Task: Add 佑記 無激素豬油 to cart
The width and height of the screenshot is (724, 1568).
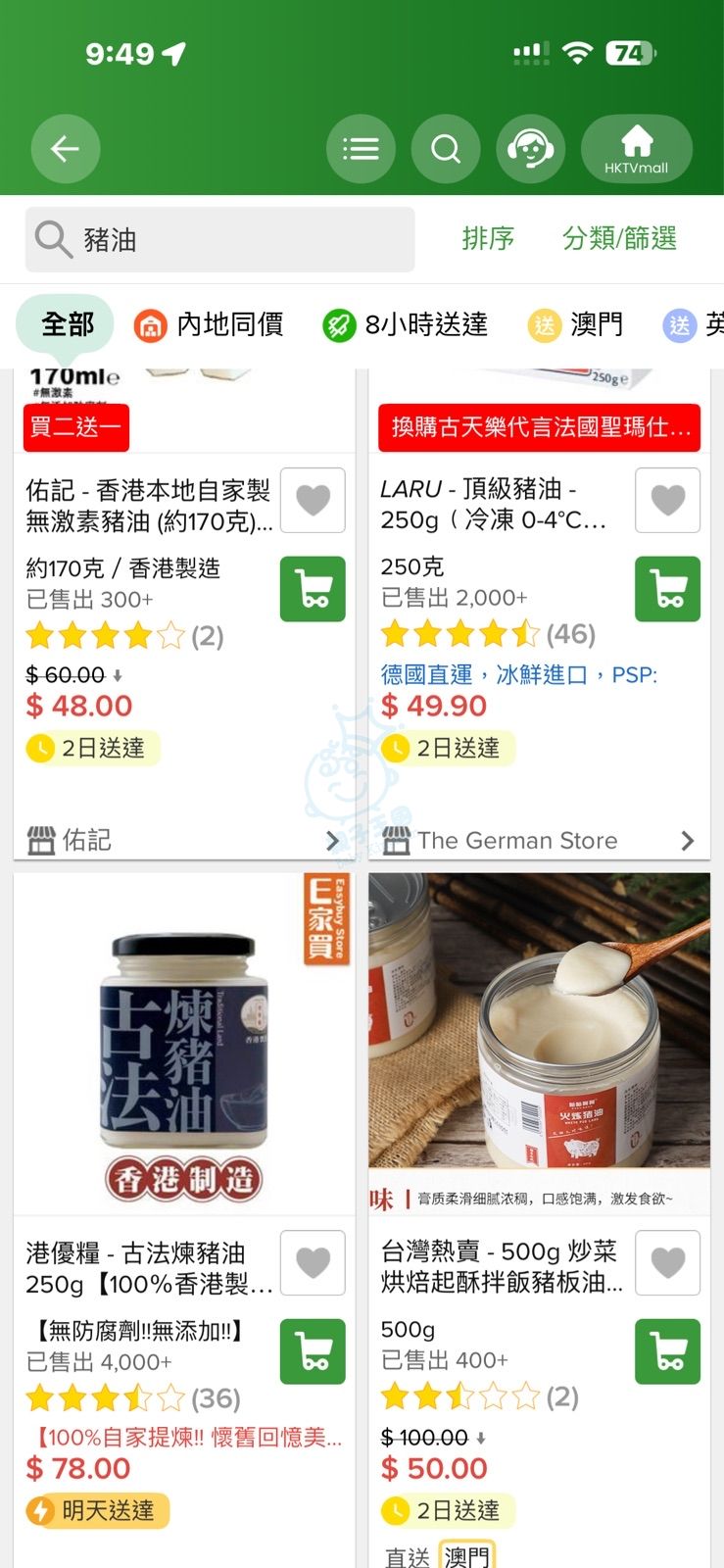Action: coord(313,589)
